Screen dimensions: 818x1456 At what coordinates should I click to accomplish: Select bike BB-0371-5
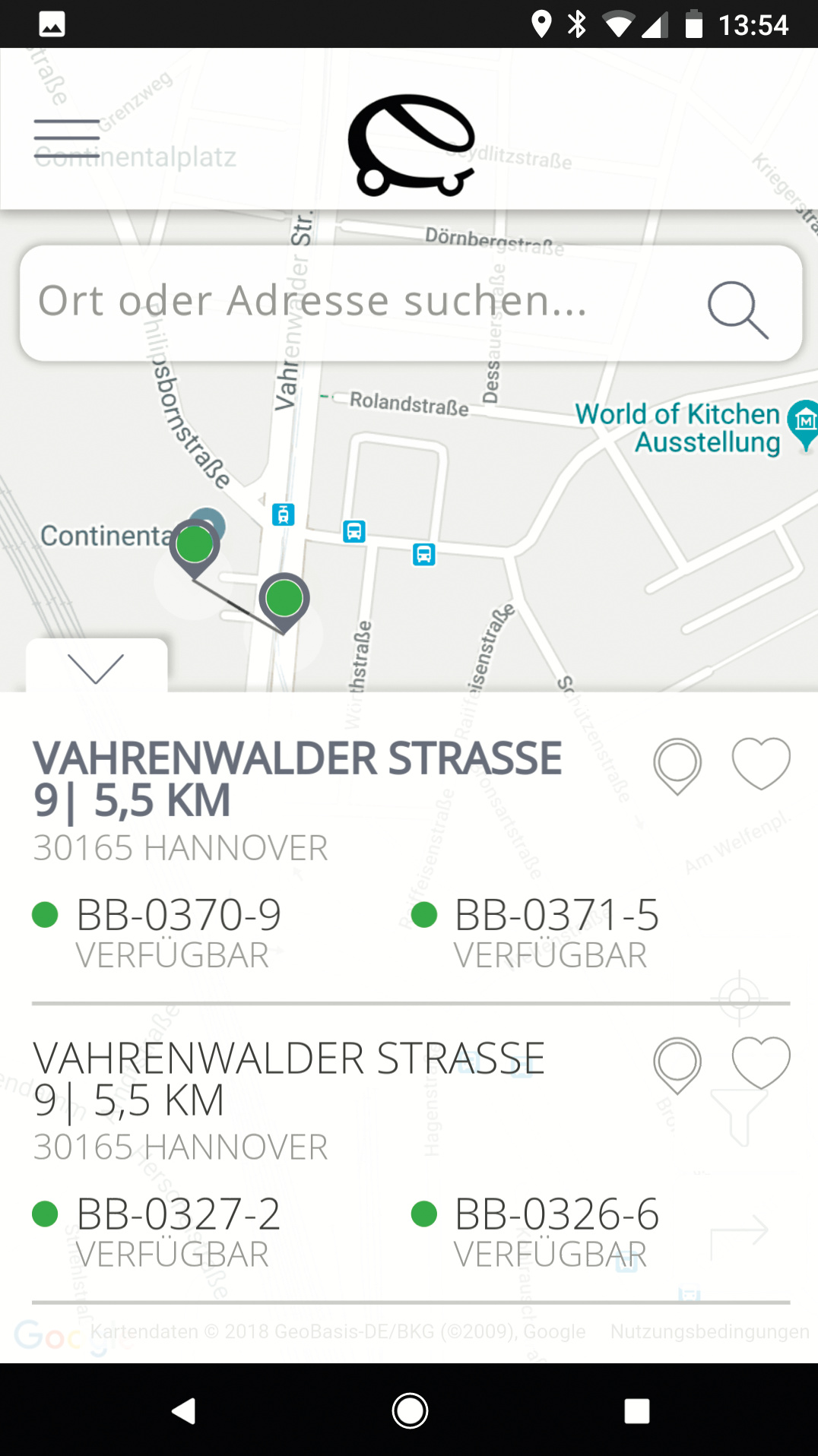click(556, 931)
